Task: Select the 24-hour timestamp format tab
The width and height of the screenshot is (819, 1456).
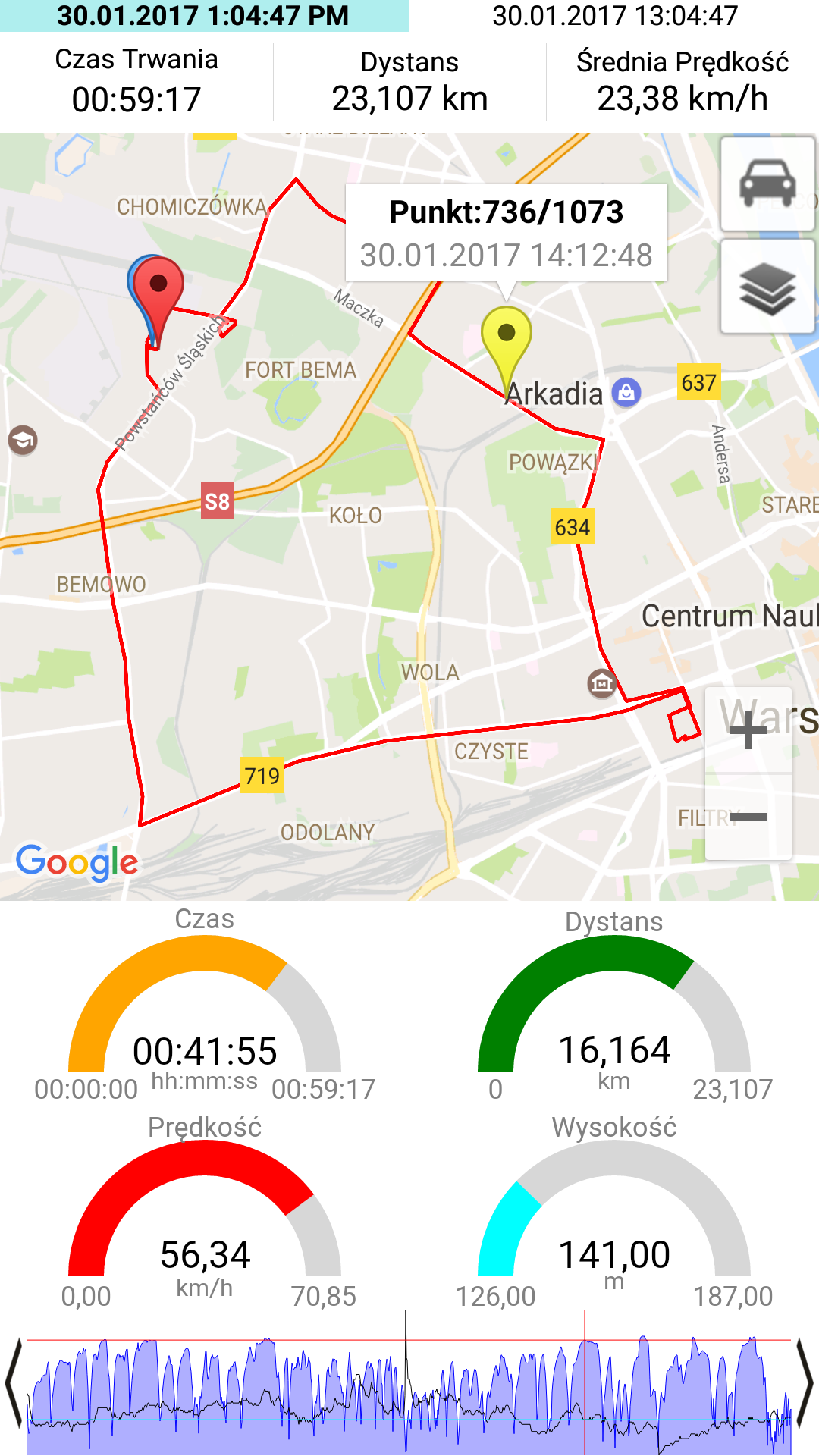Action: pos(614,16)
